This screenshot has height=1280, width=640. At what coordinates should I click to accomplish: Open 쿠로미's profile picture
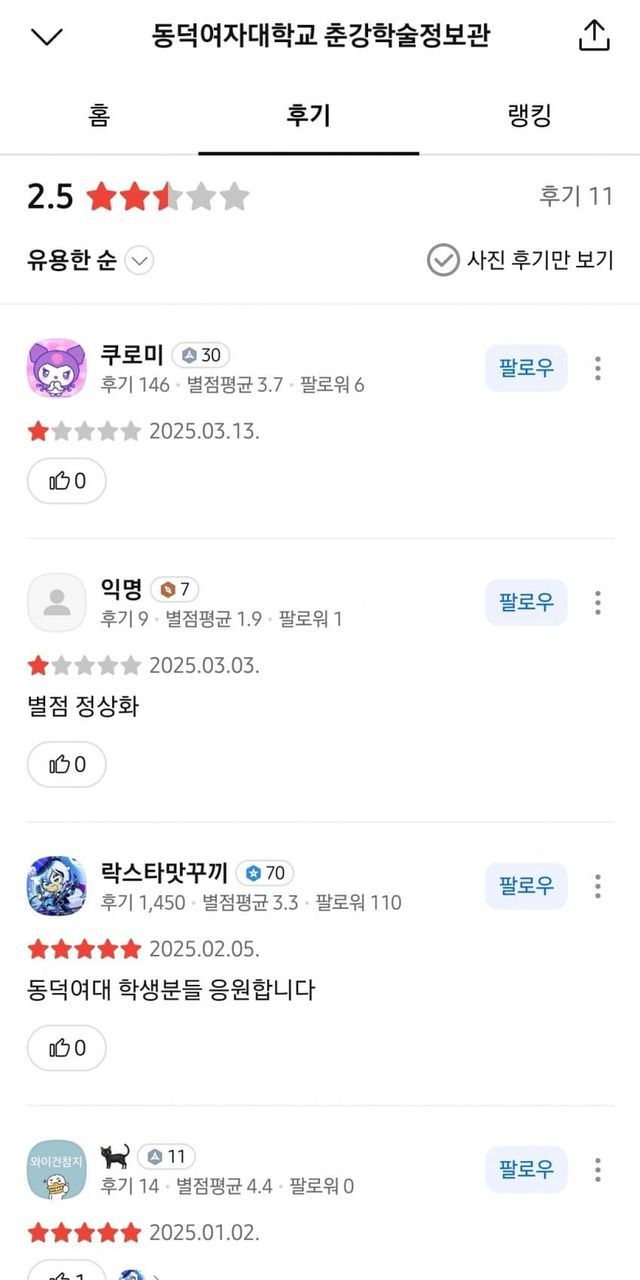tap(56, 368)
